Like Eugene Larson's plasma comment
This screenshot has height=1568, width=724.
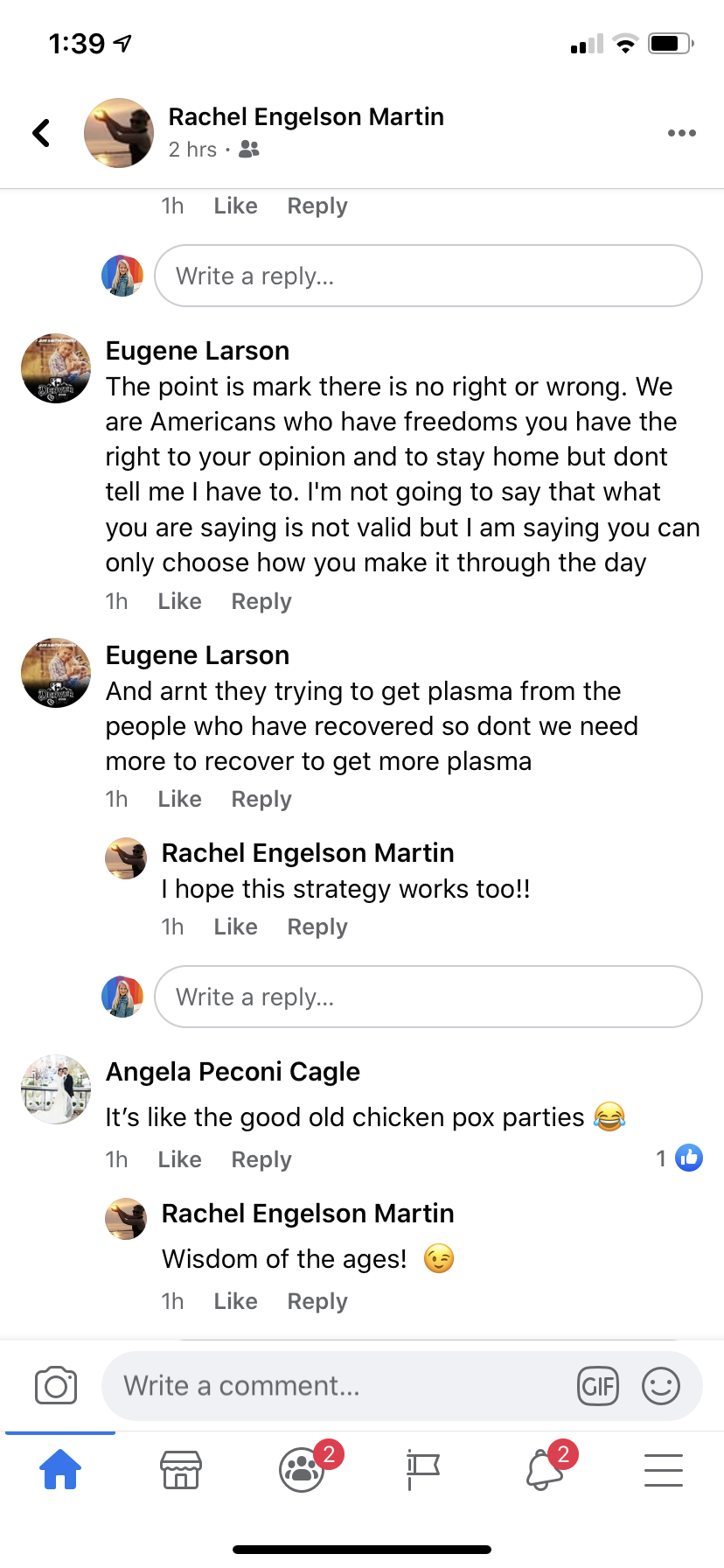[x=179, y=799]
